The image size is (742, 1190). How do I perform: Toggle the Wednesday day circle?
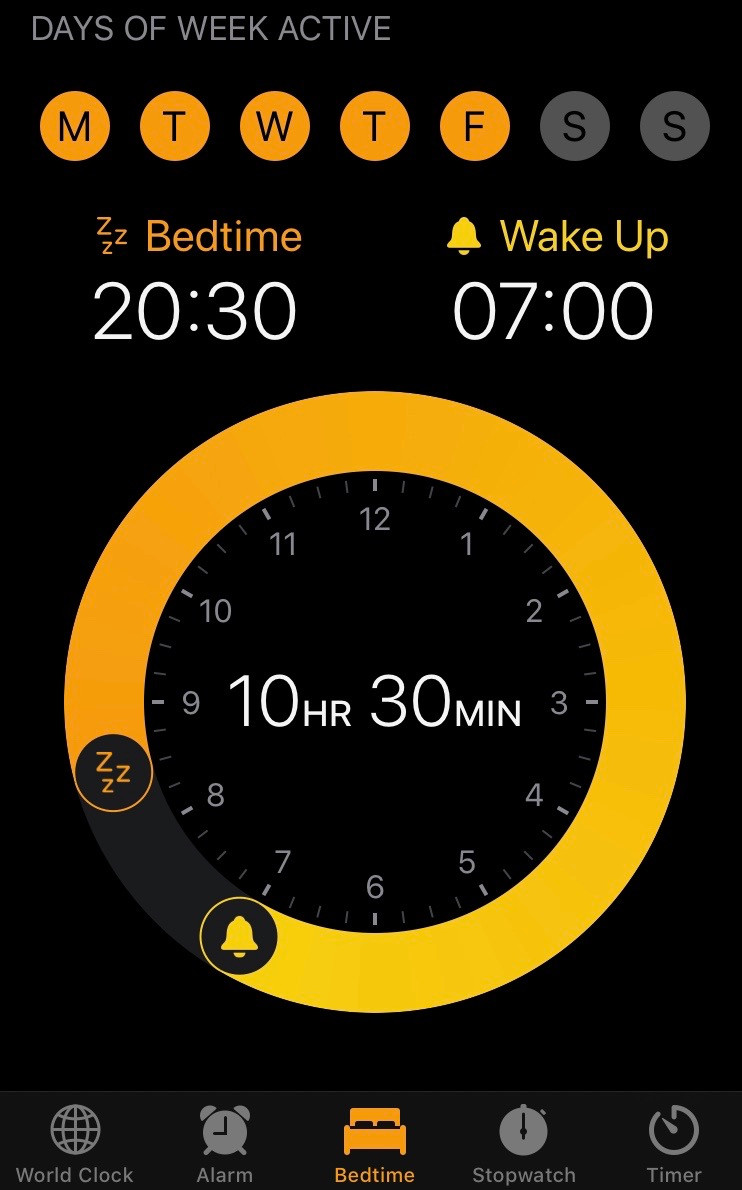pos(274,126)
